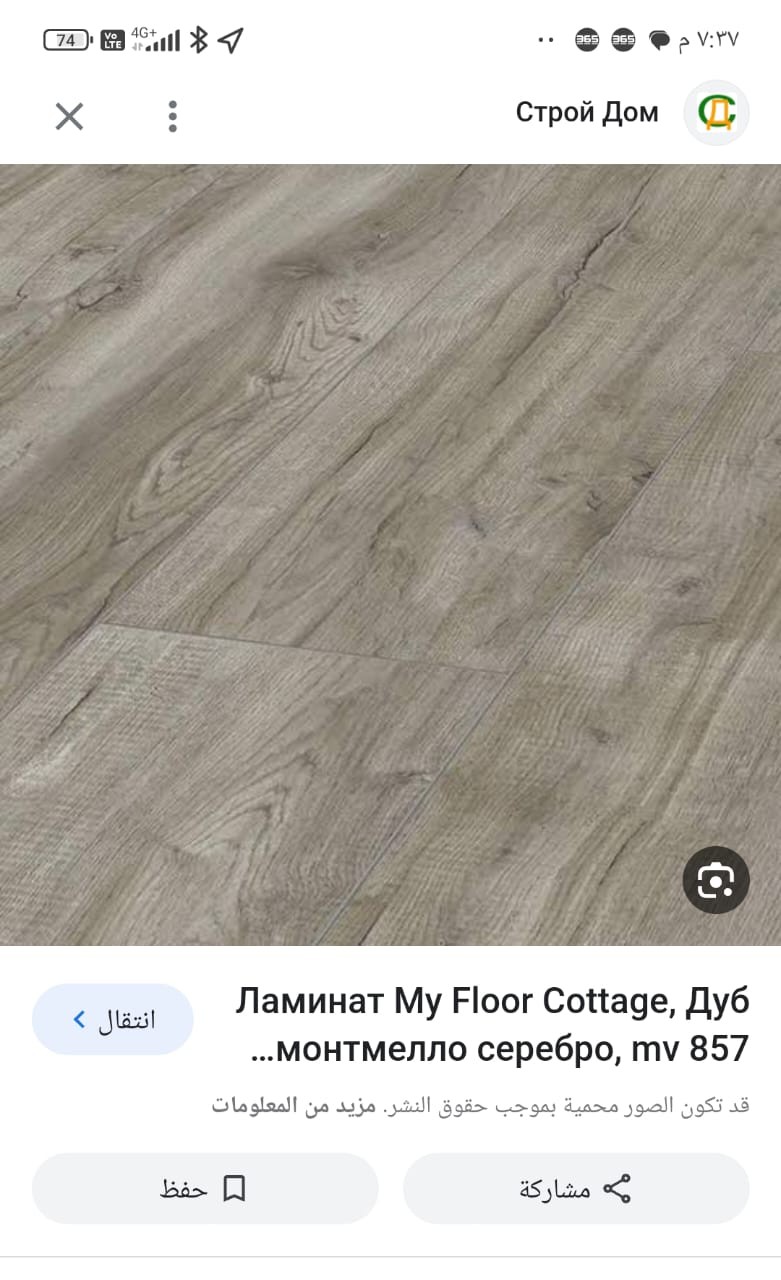Search this image with Google Lens

pyautogui.click(x=716, y=880)
